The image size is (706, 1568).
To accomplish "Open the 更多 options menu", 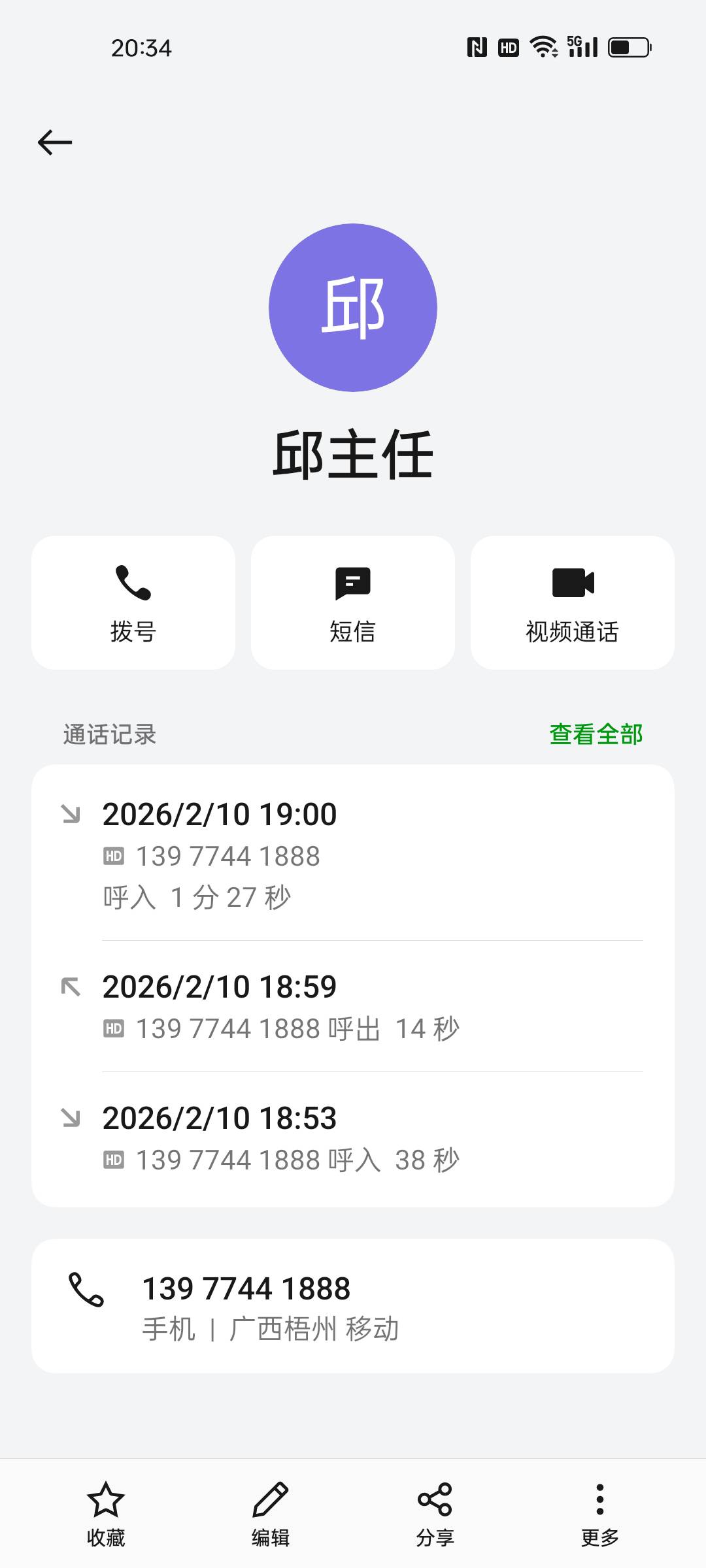I will (600, 1513).
